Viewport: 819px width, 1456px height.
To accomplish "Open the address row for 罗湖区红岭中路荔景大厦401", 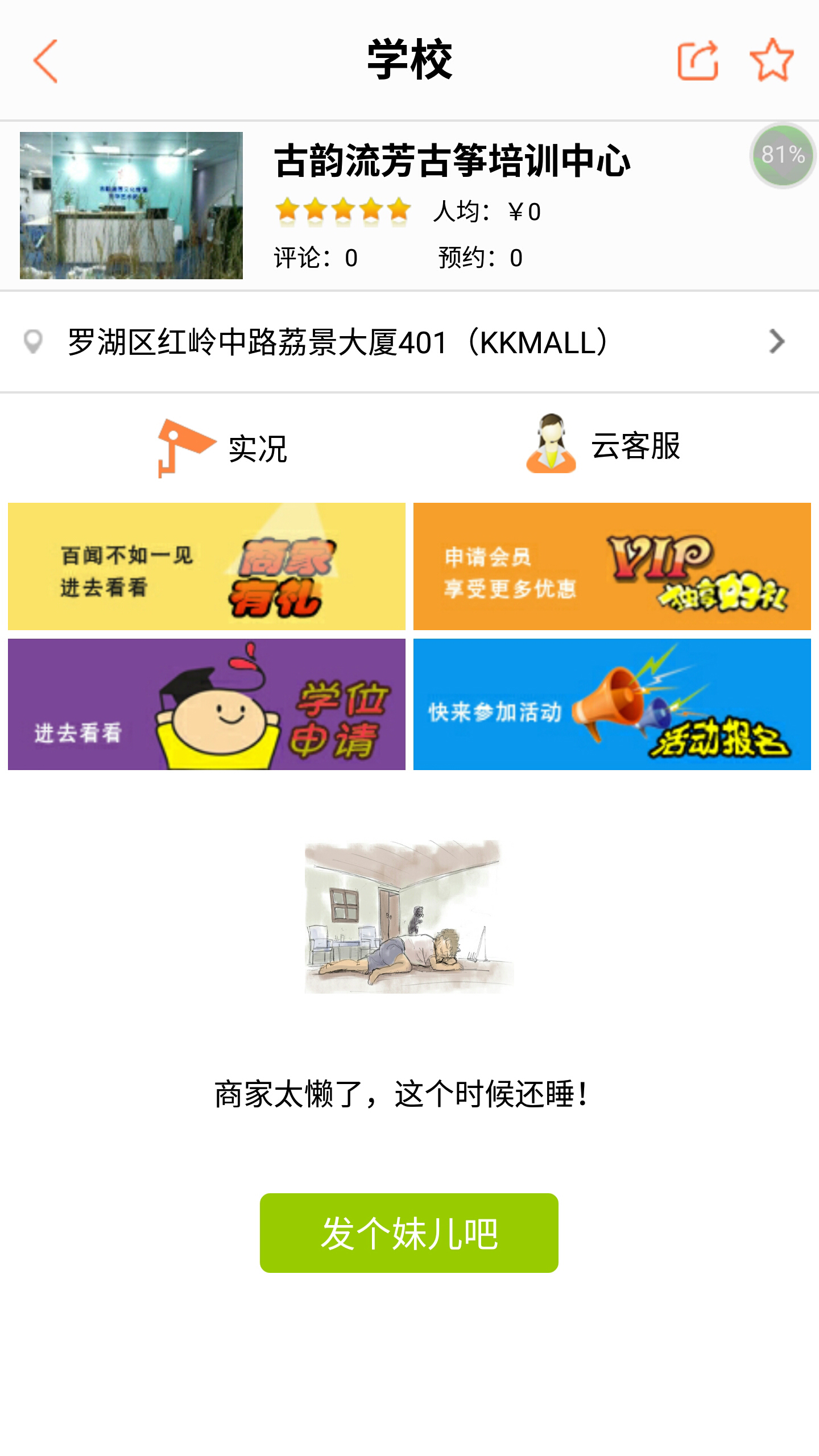I will [409, 342].
